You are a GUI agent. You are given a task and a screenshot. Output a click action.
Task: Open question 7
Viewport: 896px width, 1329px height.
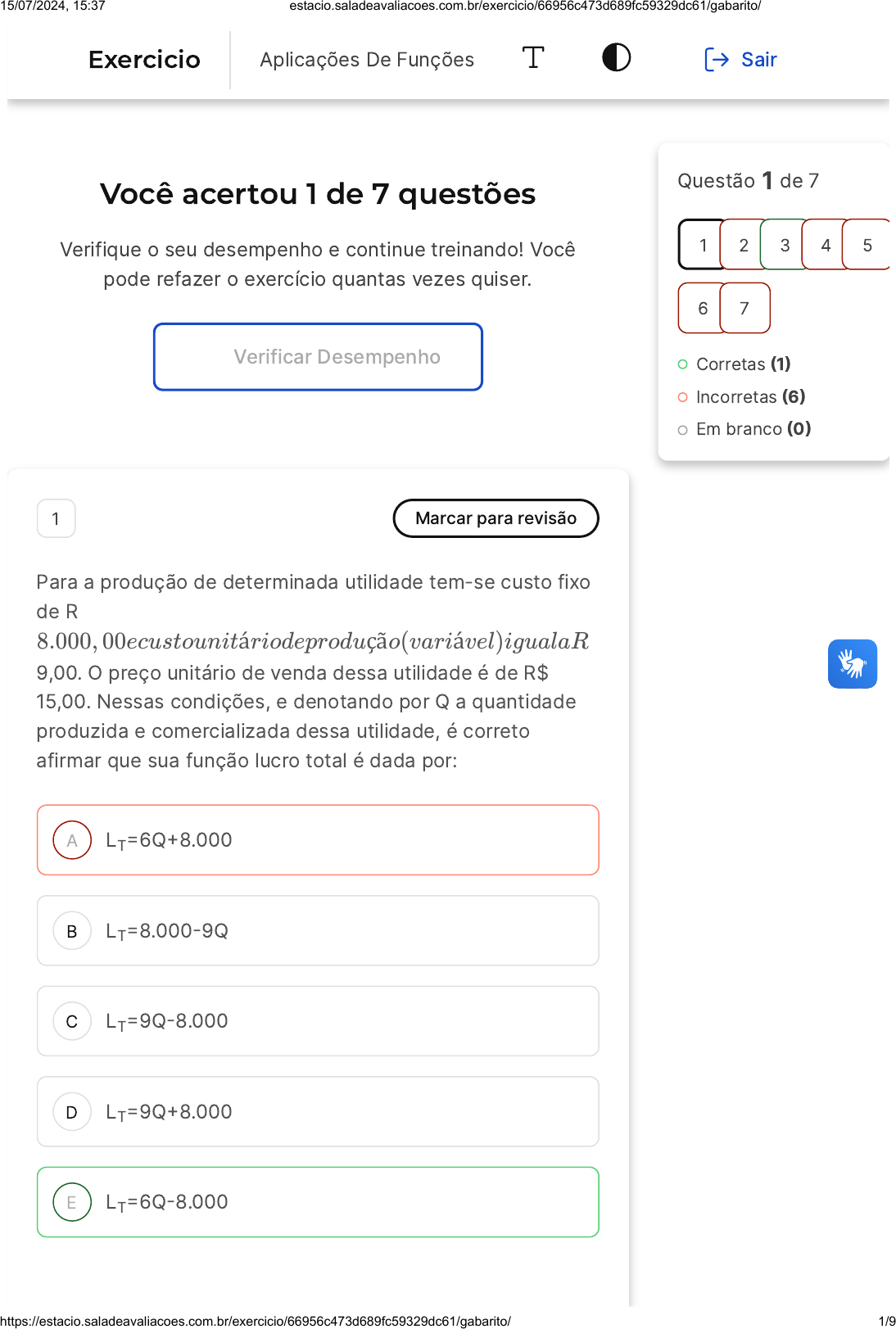744,308
